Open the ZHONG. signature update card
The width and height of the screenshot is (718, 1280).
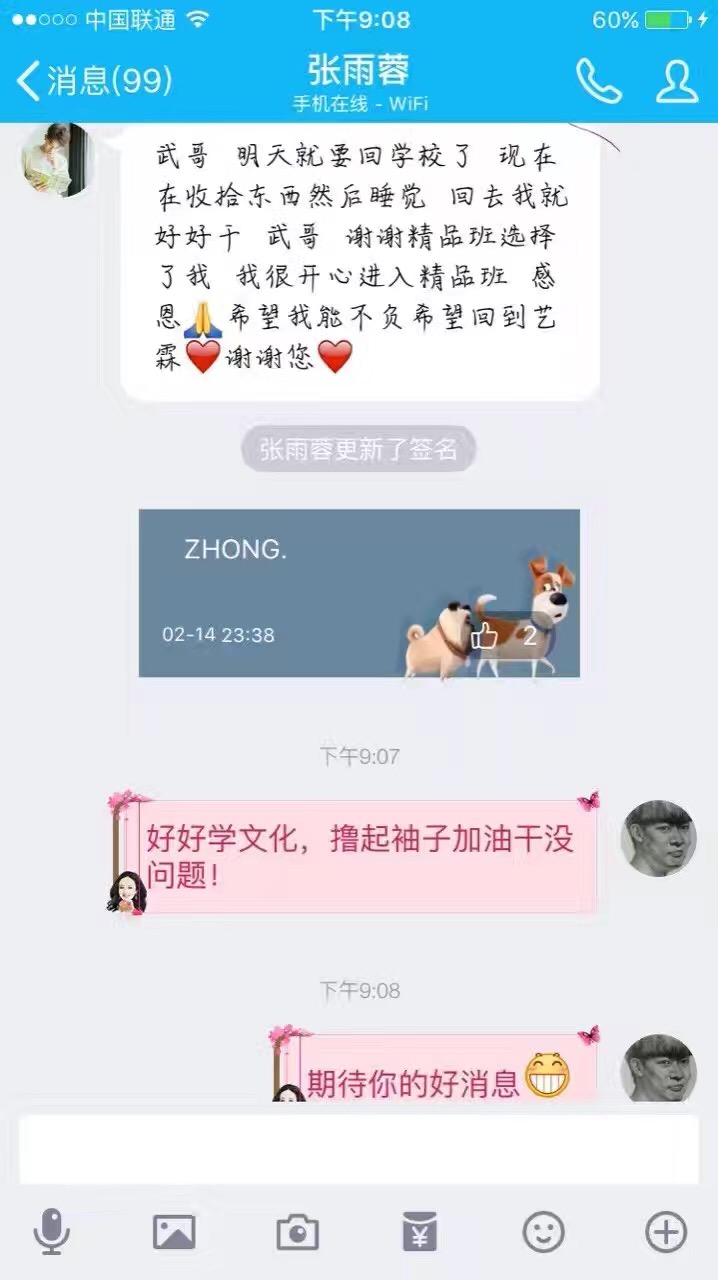[x=300, y=592]
